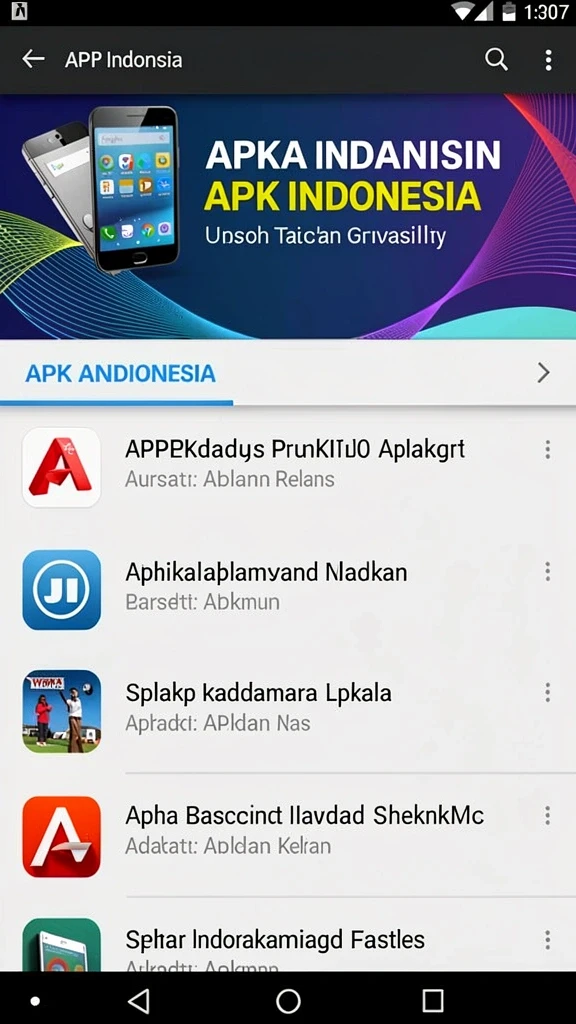Screen dimensions: 576x1024
Task: Open options for APPEKdadys PrunKITU0 Aplakgrt
Action: 547,449
